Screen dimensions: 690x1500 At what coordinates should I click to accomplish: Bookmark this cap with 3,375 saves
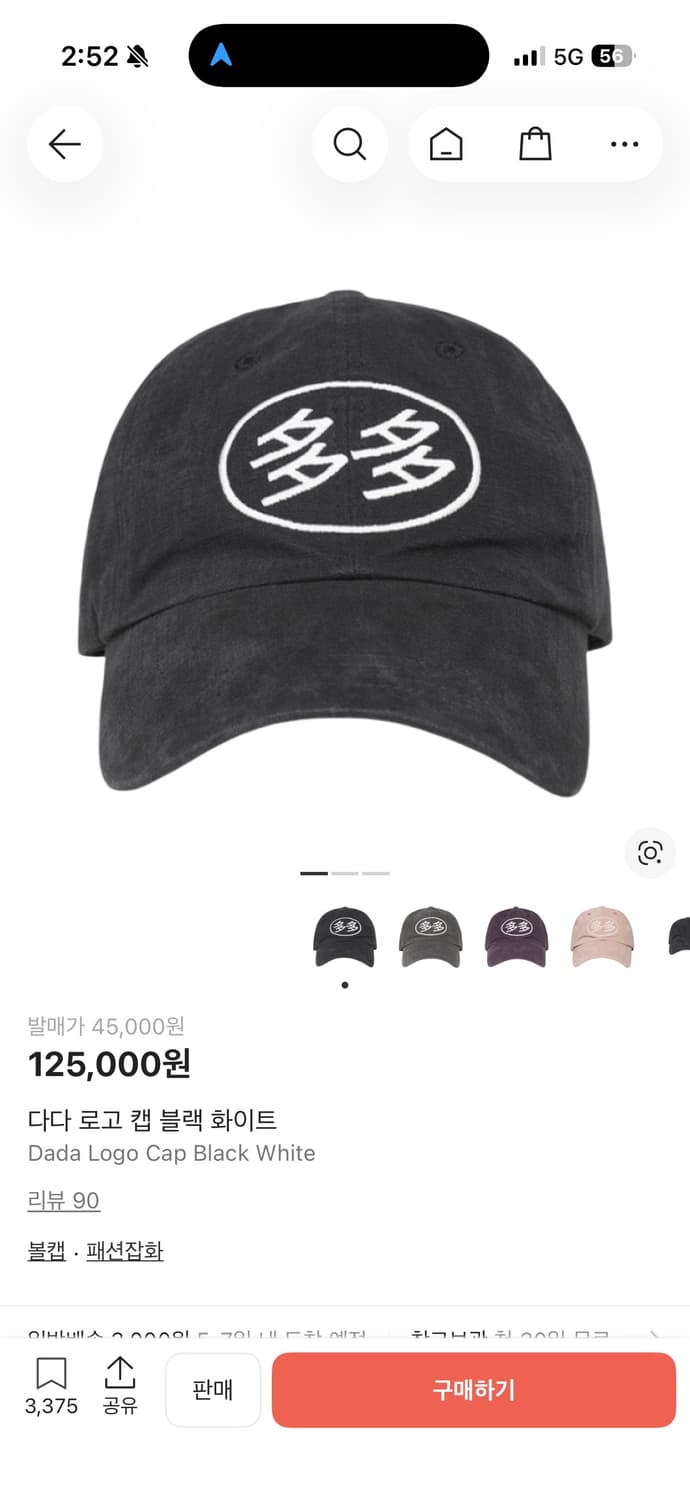[x=51, y=1385]
